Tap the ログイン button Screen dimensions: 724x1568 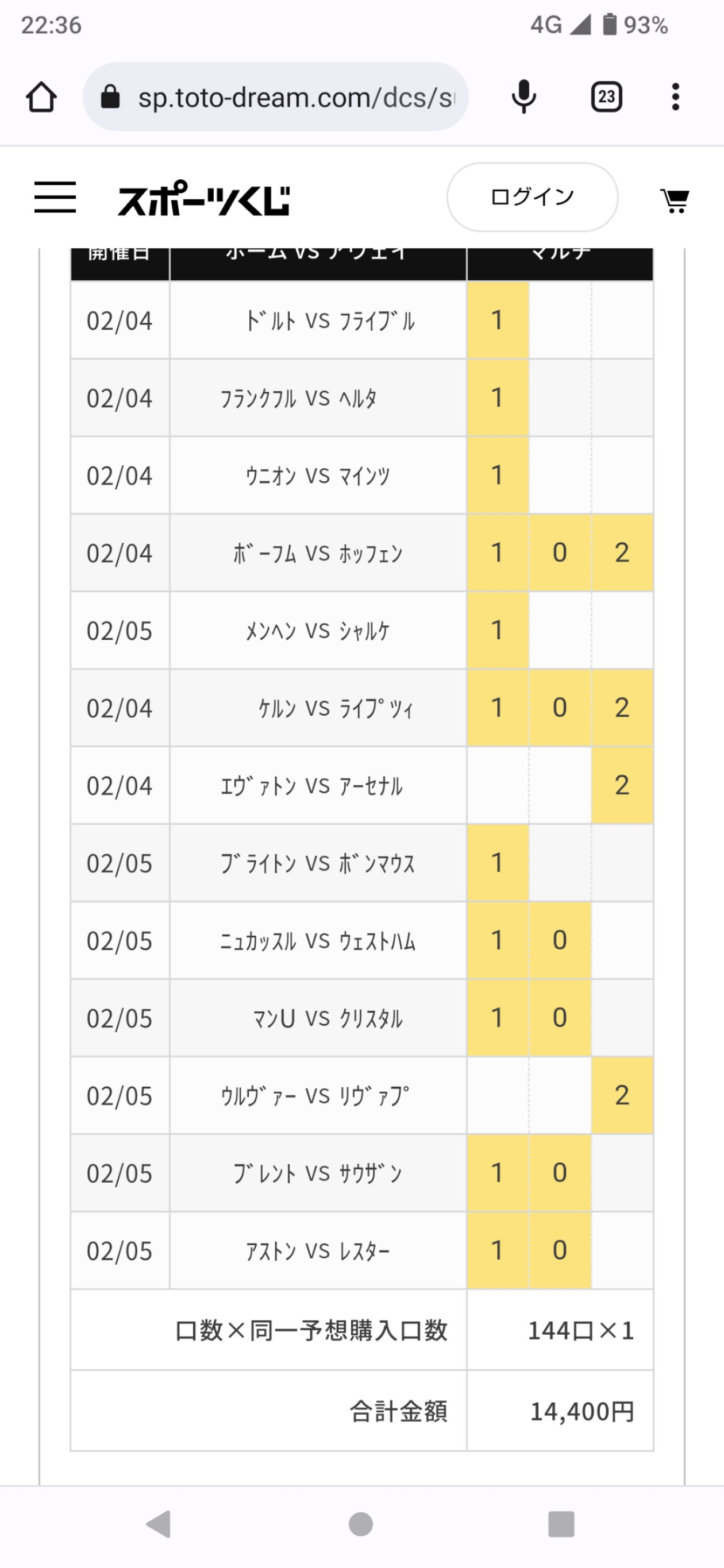(x=532, y=197)
